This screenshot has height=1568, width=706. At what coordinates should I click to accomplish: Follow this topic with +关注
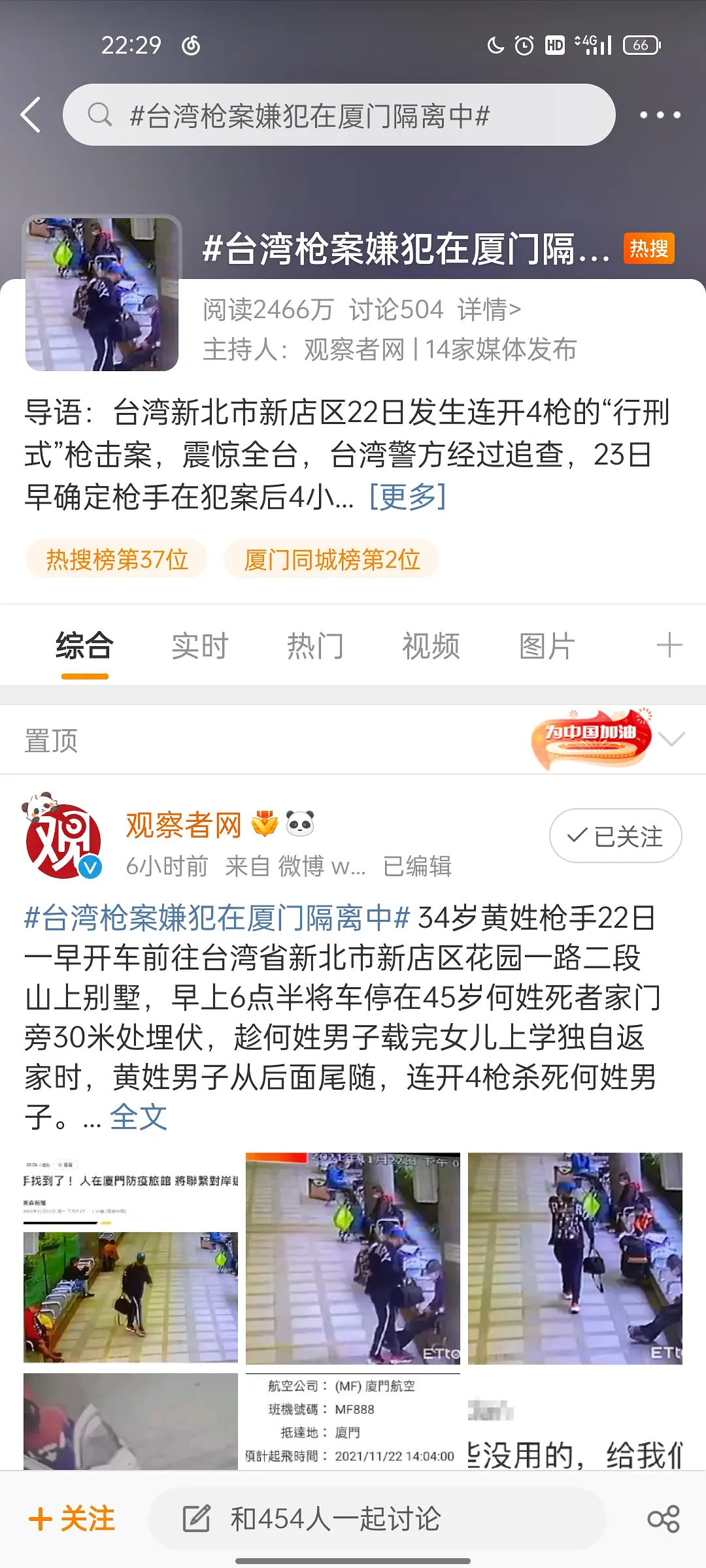[72, 1518]
